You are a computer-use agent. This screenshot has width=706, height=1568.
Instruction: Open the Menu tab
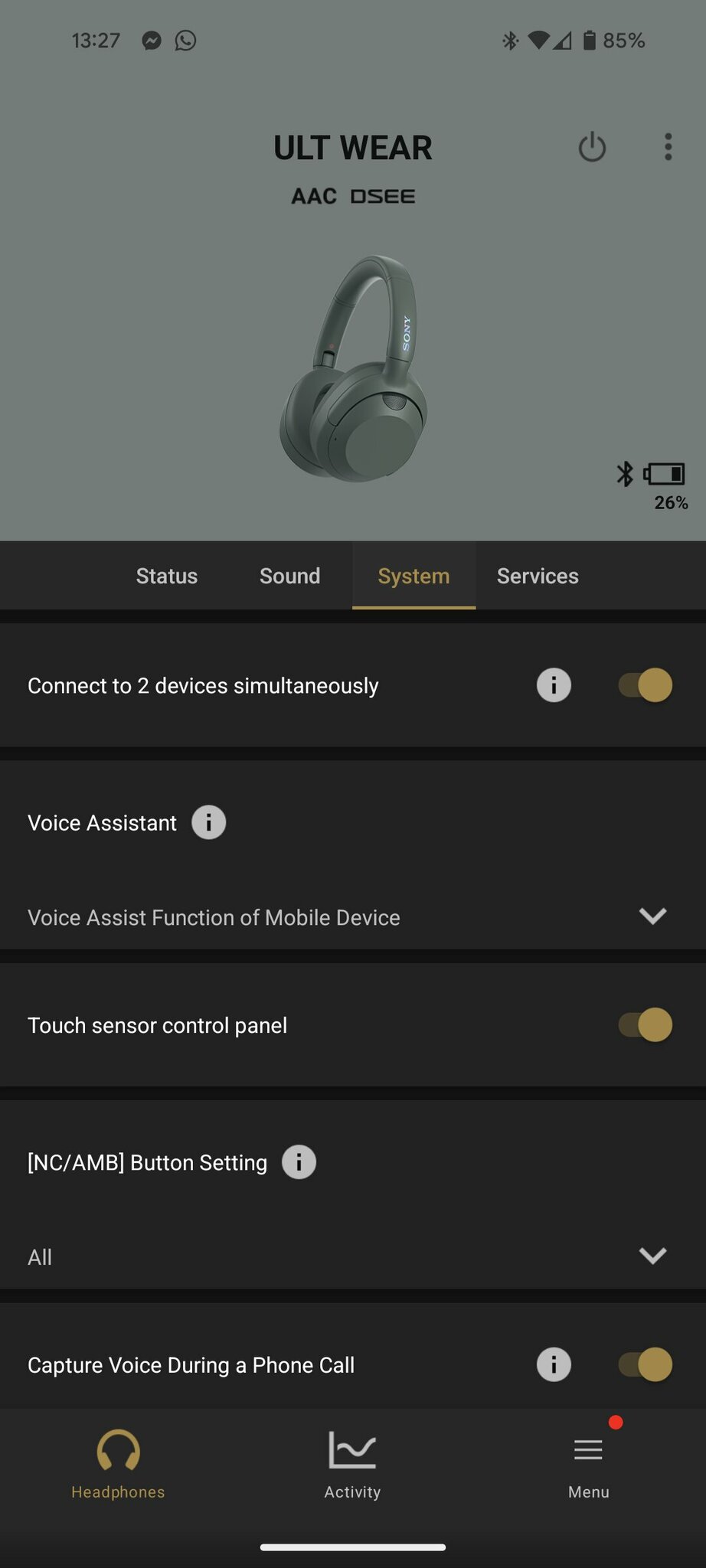click(588, 1464)
